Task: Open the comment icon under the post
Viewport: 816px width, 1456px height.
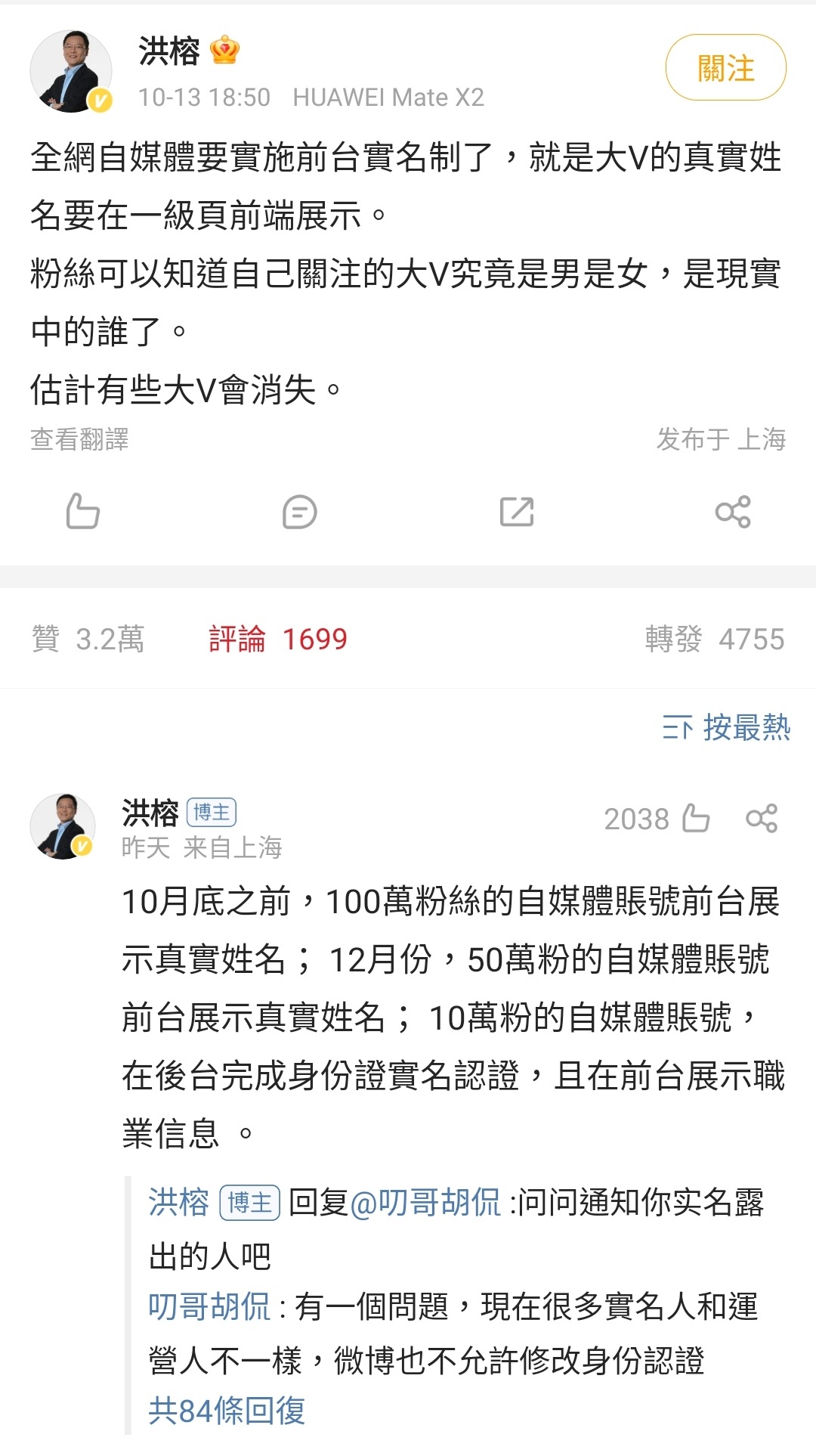Action: click(x=299, y=512)
